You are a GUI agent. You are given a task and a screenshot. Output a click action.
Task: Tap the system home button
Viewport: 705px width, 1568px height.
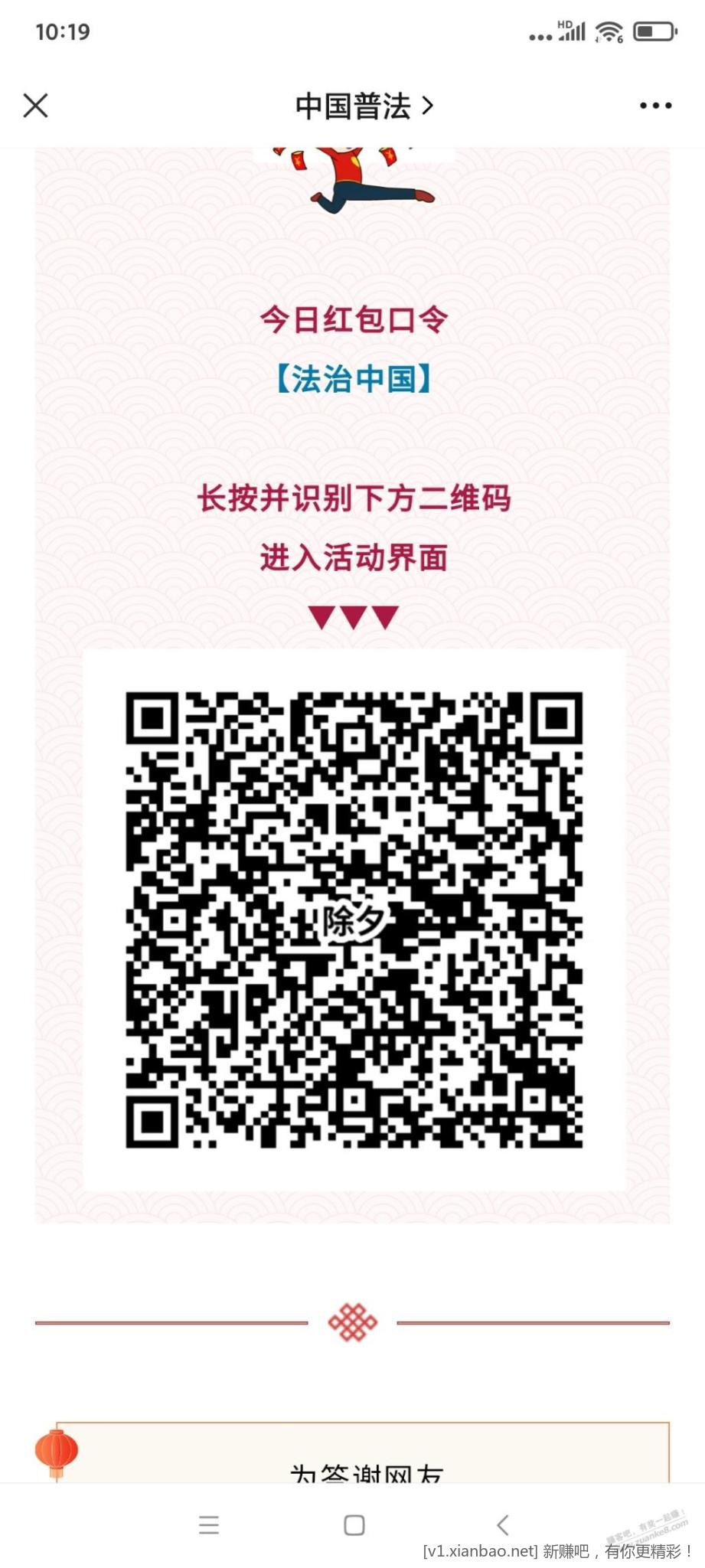tap(354, 1524)
